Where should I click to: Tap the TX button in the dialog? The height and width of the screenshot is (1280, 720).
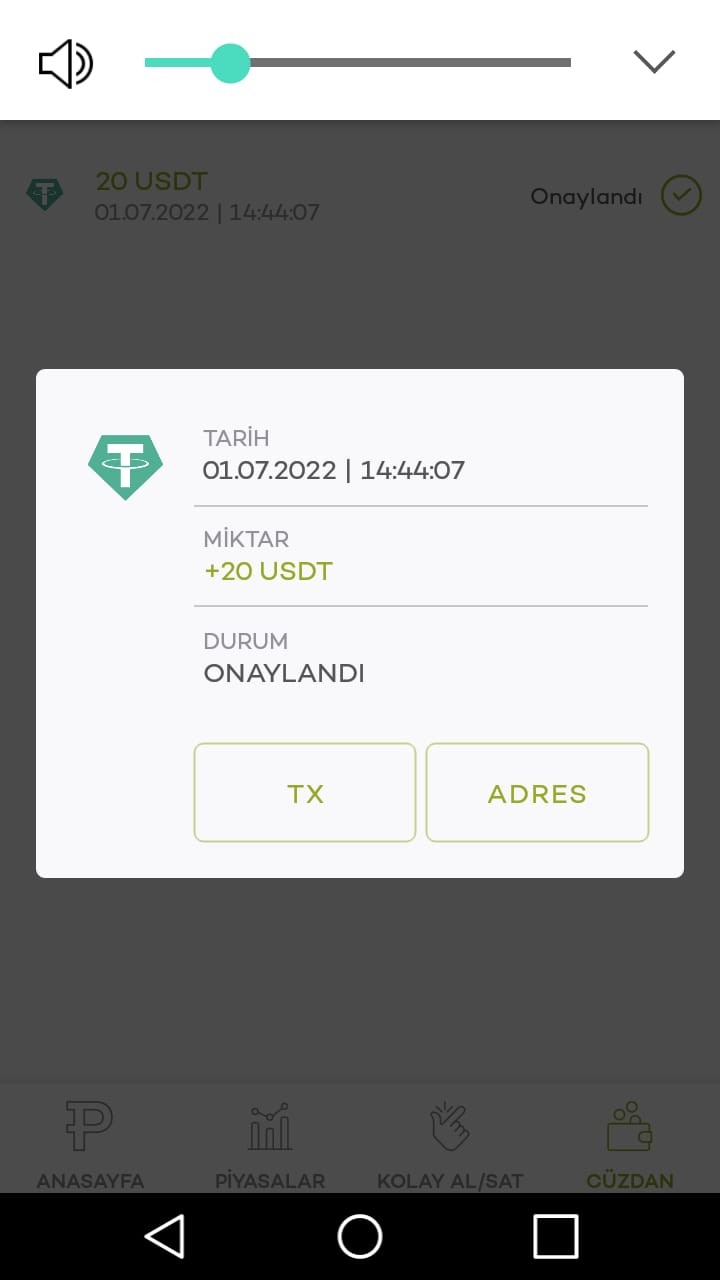(305, 792)
